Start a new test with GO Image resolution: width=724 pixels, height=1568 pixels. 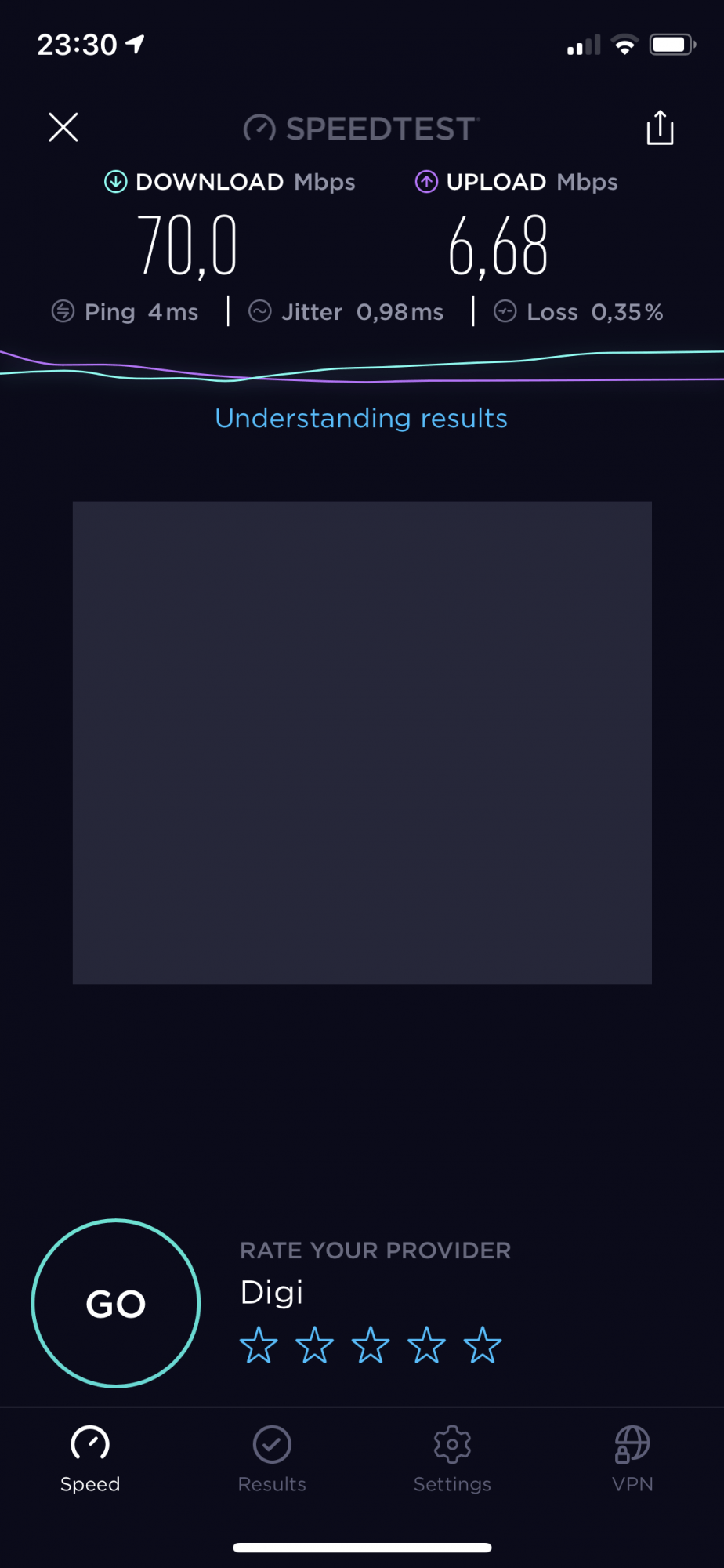(x=116, y=1303)
